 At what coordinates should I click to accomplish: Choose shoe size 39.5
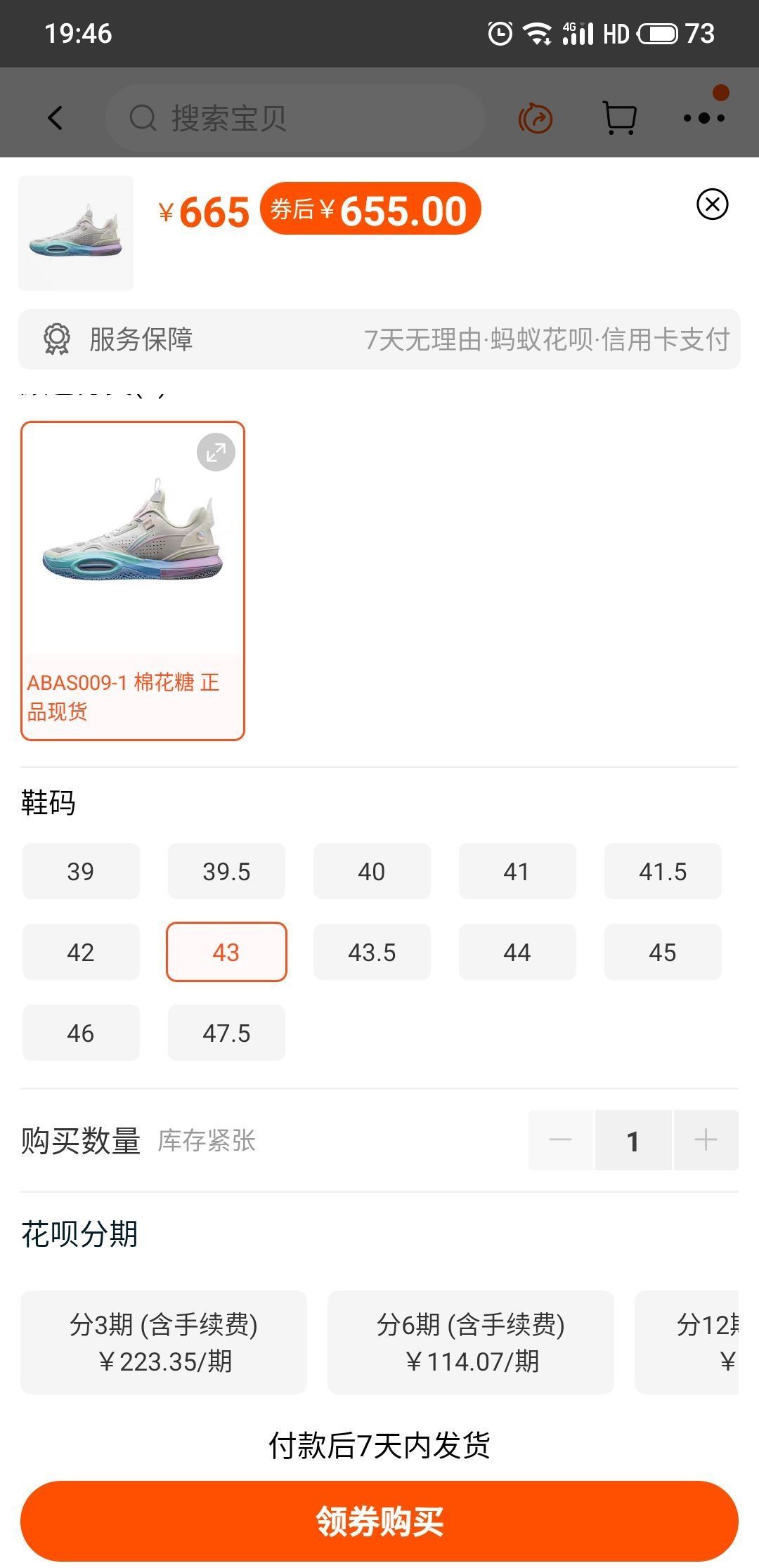coord(226,871)
